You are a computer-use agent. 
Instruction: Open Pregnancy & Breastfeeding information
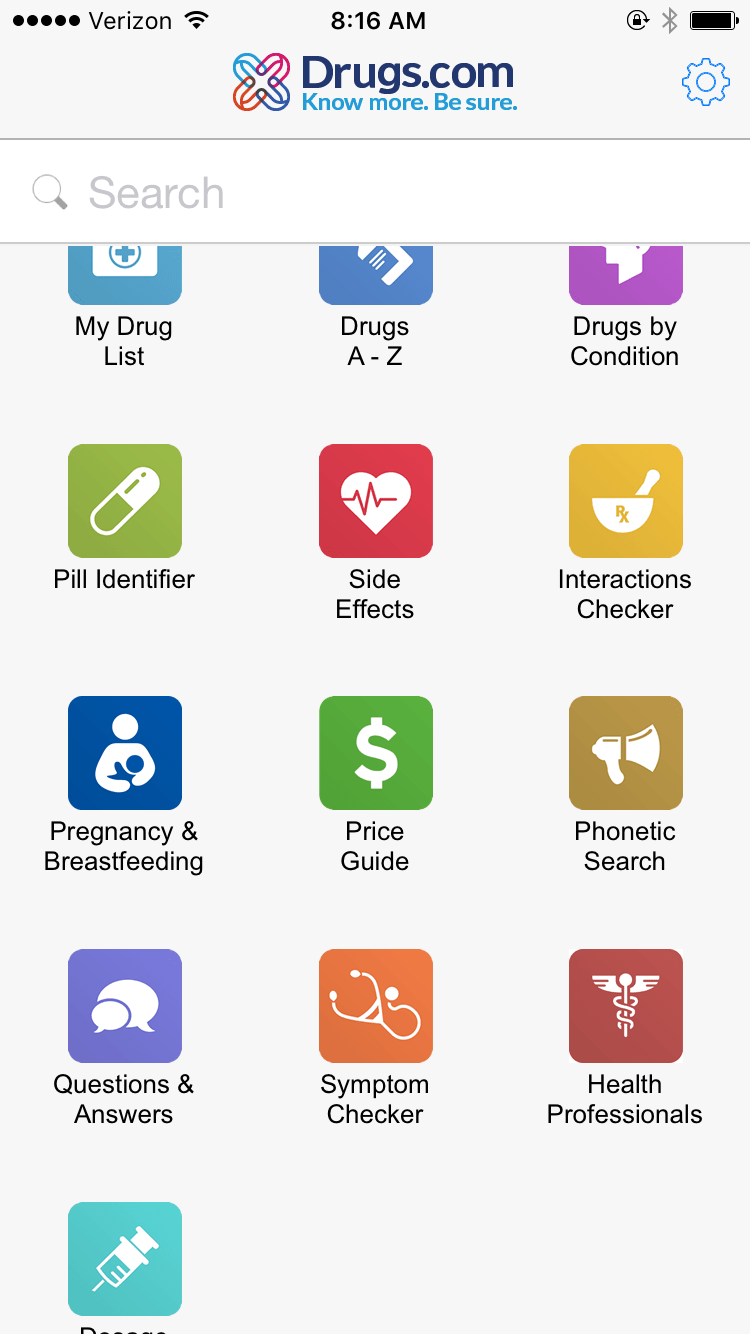click(124, 753)
